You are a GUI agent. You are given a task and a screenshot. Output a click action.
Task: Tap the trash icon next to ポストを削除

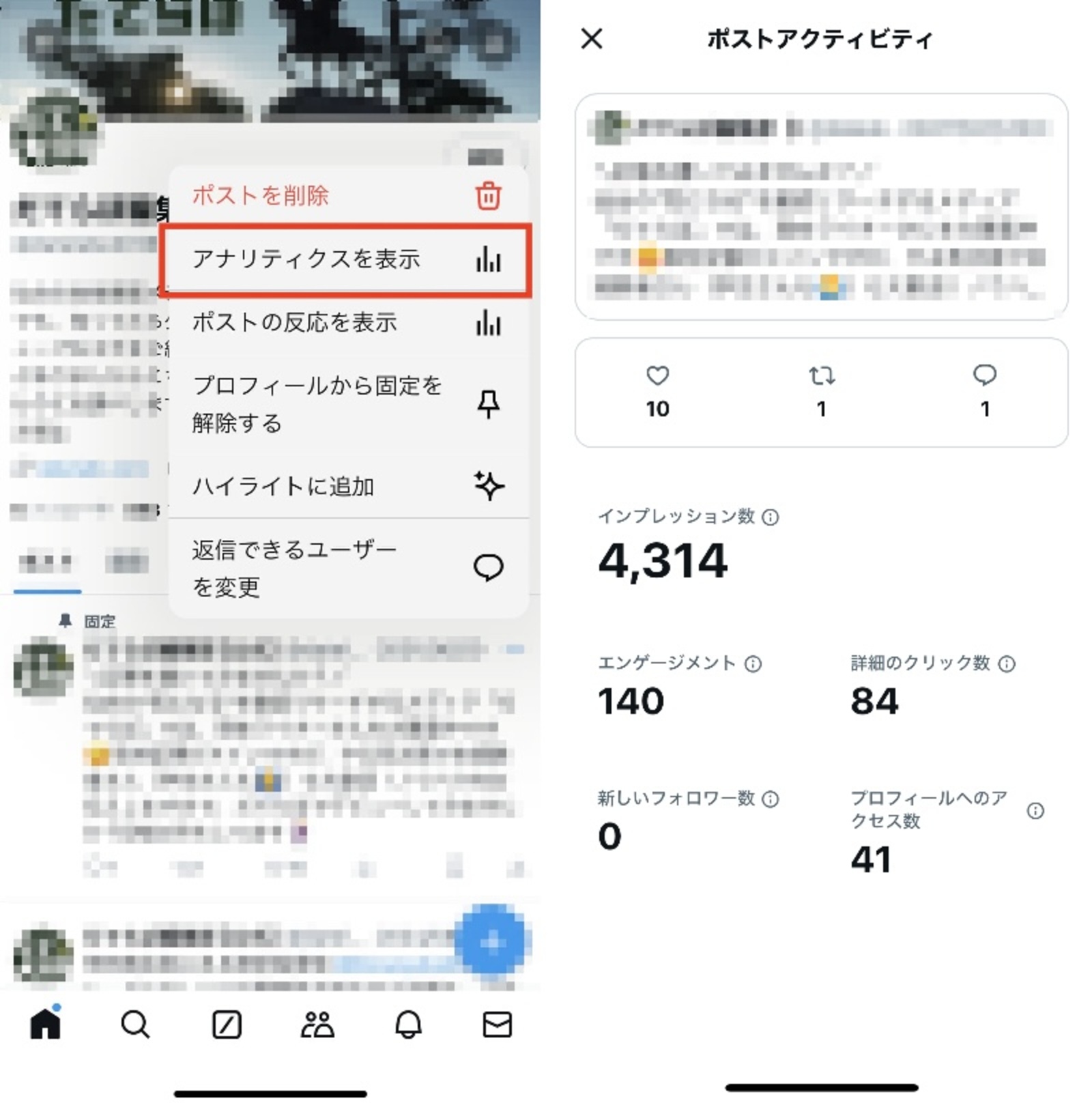(x=489, y=196)
